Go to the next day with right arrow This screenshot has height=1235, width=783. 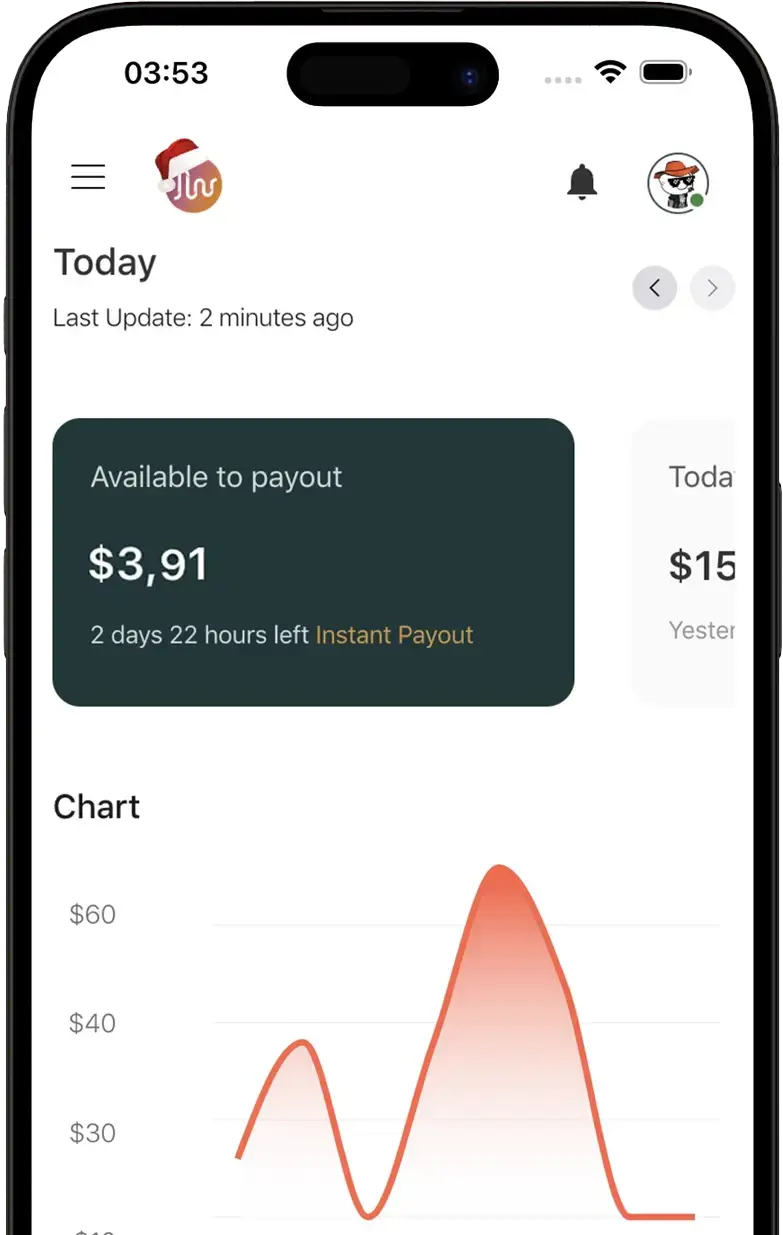coord(712,289)
